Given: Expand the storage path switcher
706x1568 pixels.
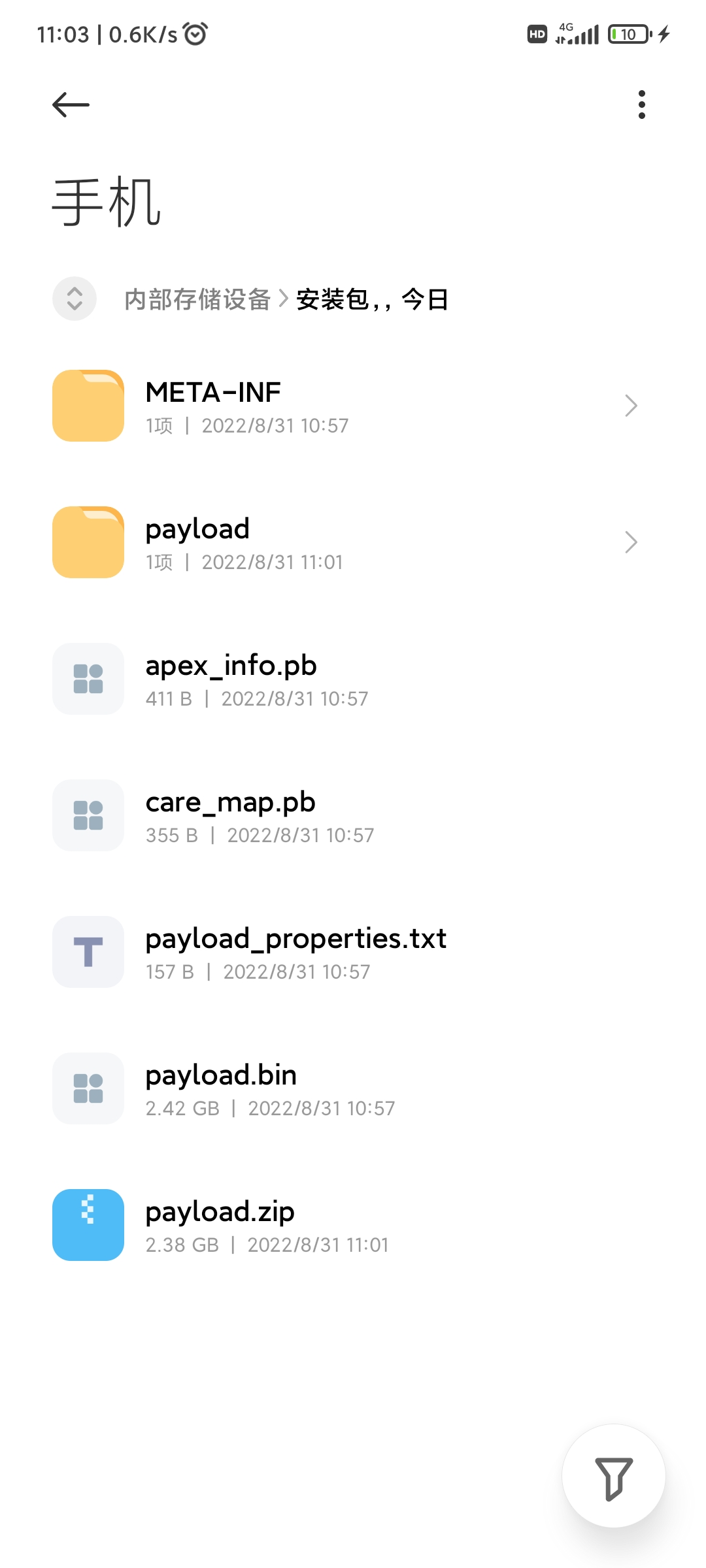Looking at the screenshot, I should pyautogui.click(x=75, y=299).
